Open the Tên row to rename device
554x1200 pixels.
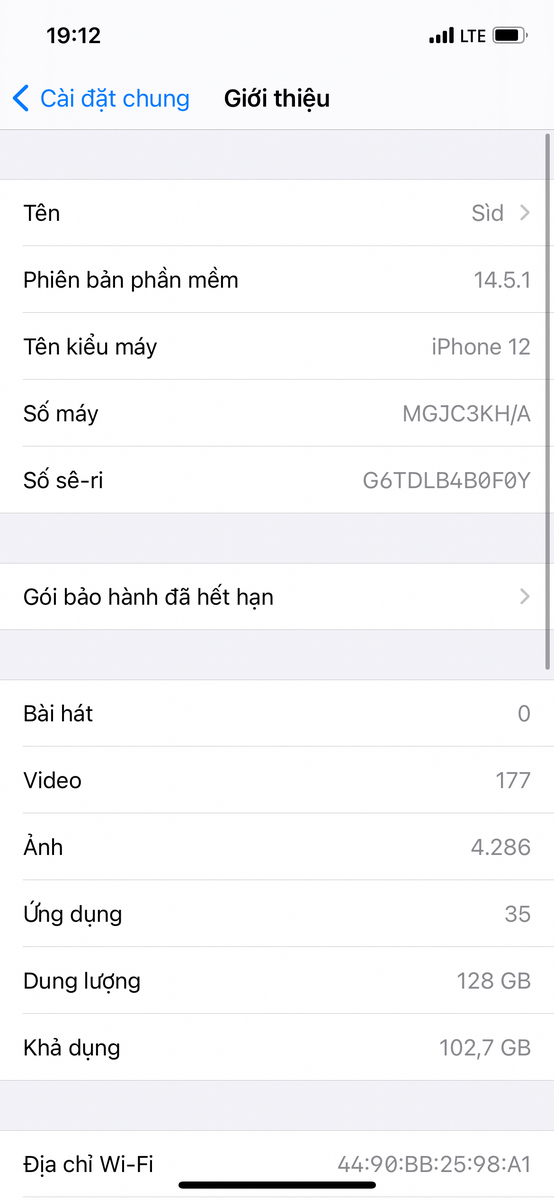pyautogui.click(x=277, y=213)
